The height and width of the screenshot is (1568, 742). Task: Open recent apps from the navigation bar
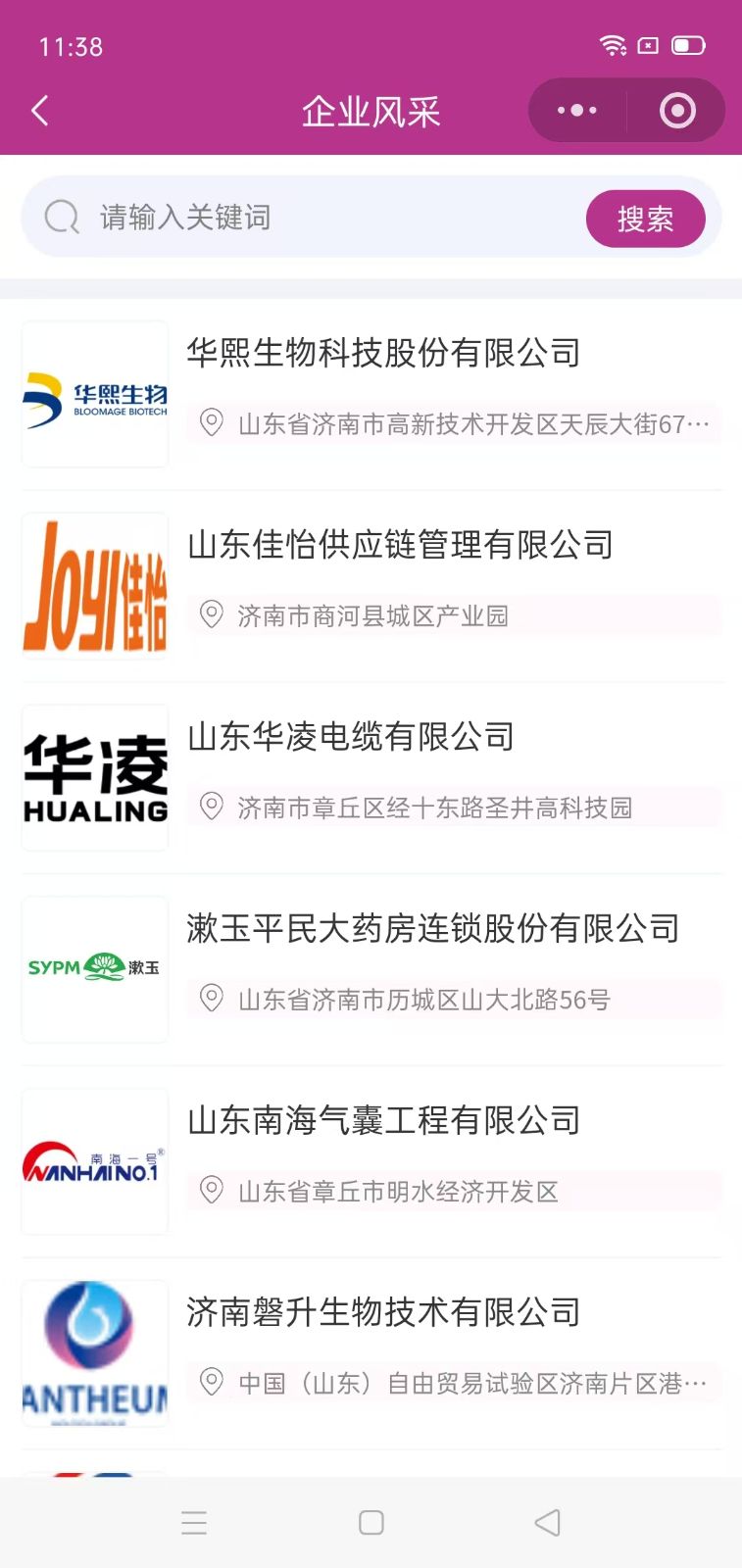tap(194, 1522)
